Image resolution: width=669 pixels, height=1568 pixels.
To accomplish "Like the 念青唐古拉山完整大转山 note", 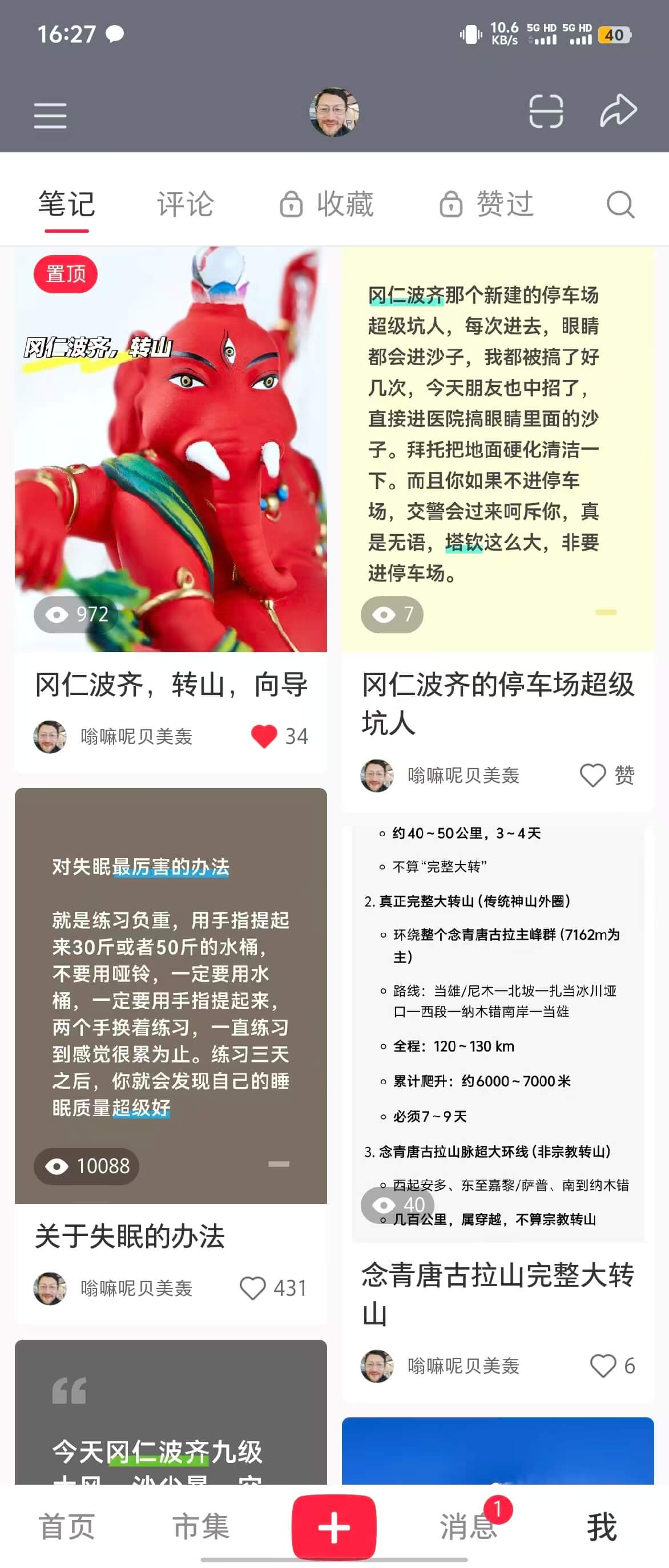I will pyautogui.click(x=603, y=1365).
